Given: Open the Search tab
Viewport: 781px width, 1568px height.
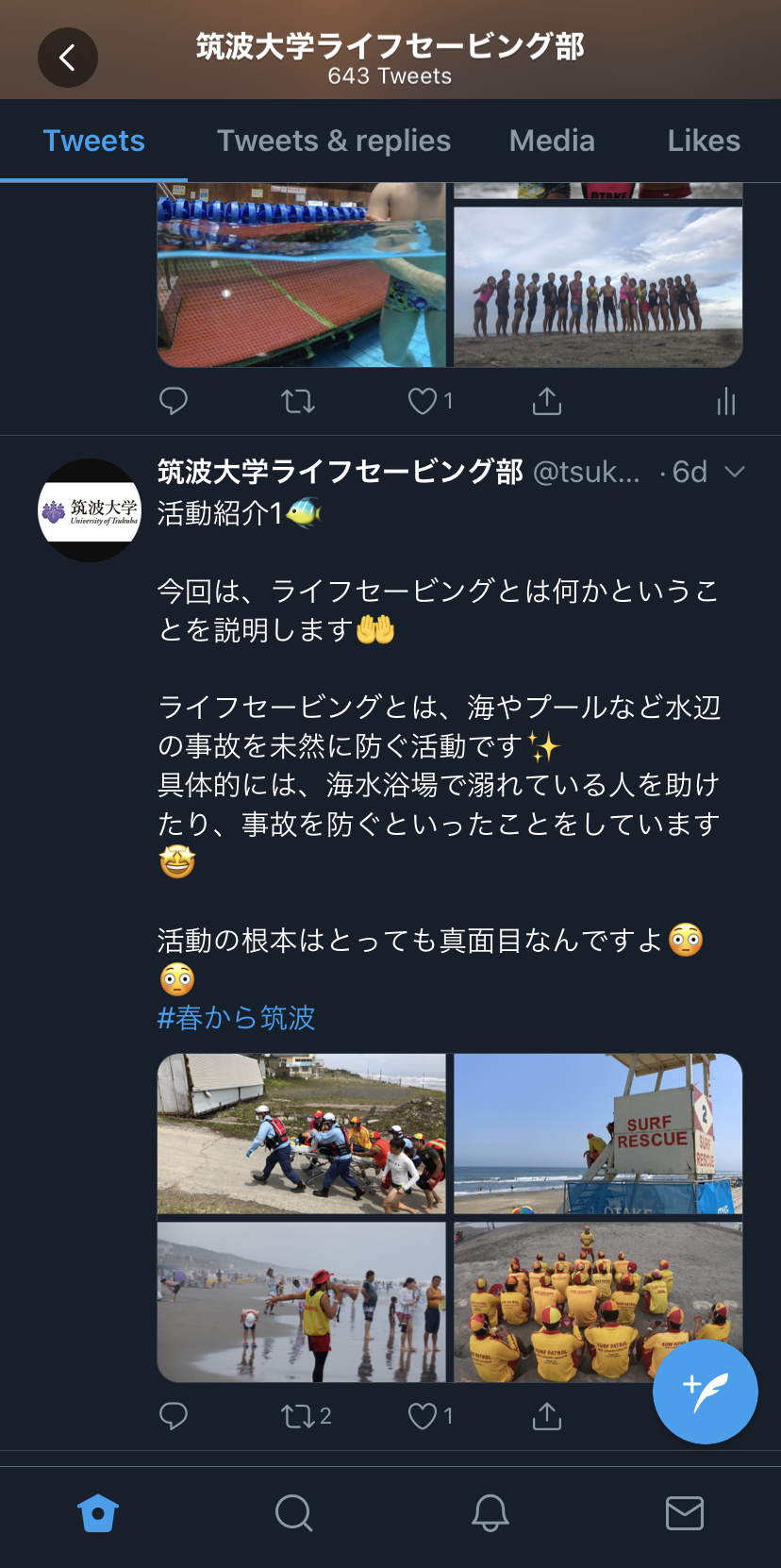Looking at the screenshot, I should [293, 1513].
